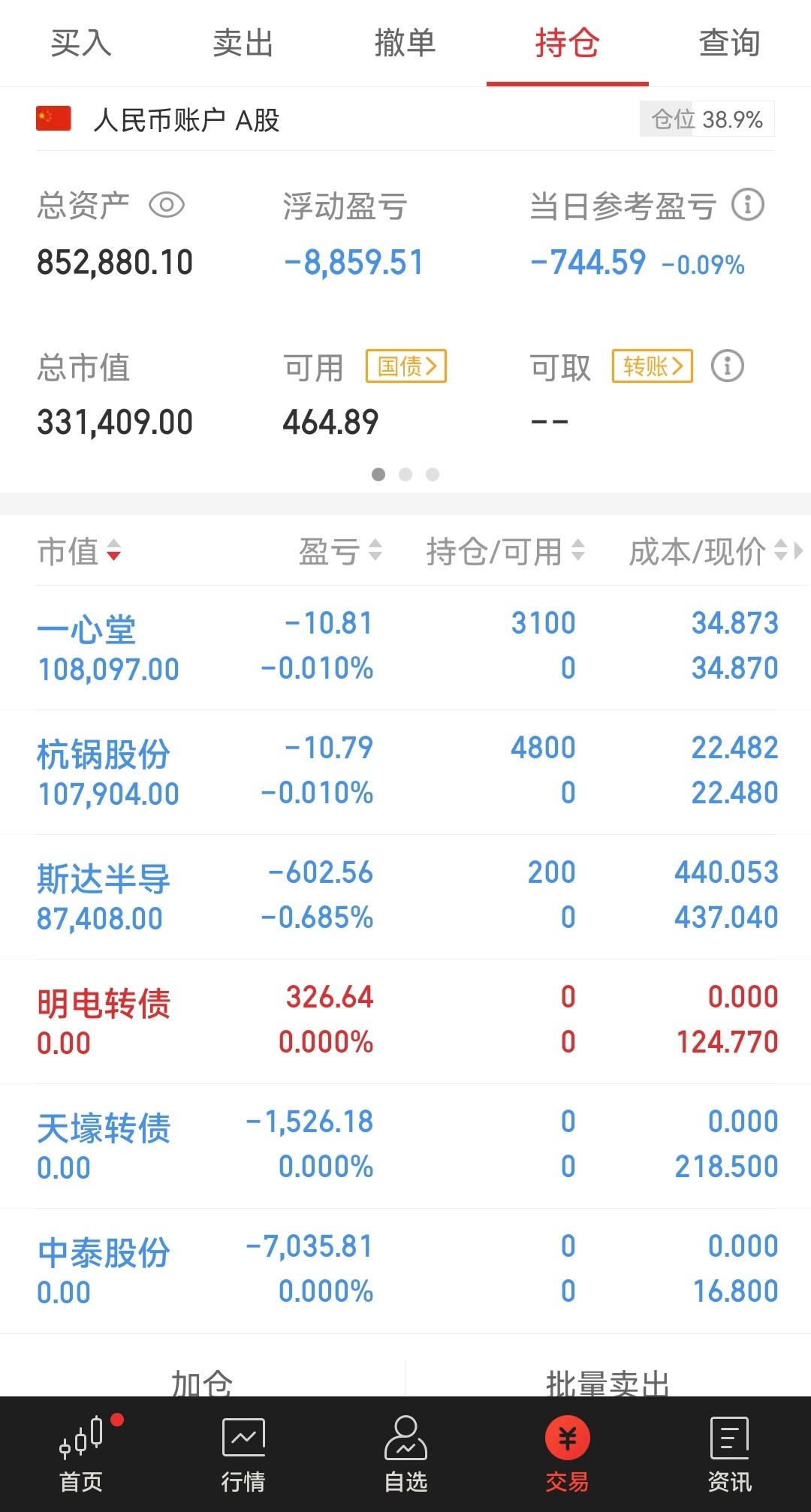
Task: Show info about 当日参考盈亏
Action: click(x=748, y=205)
